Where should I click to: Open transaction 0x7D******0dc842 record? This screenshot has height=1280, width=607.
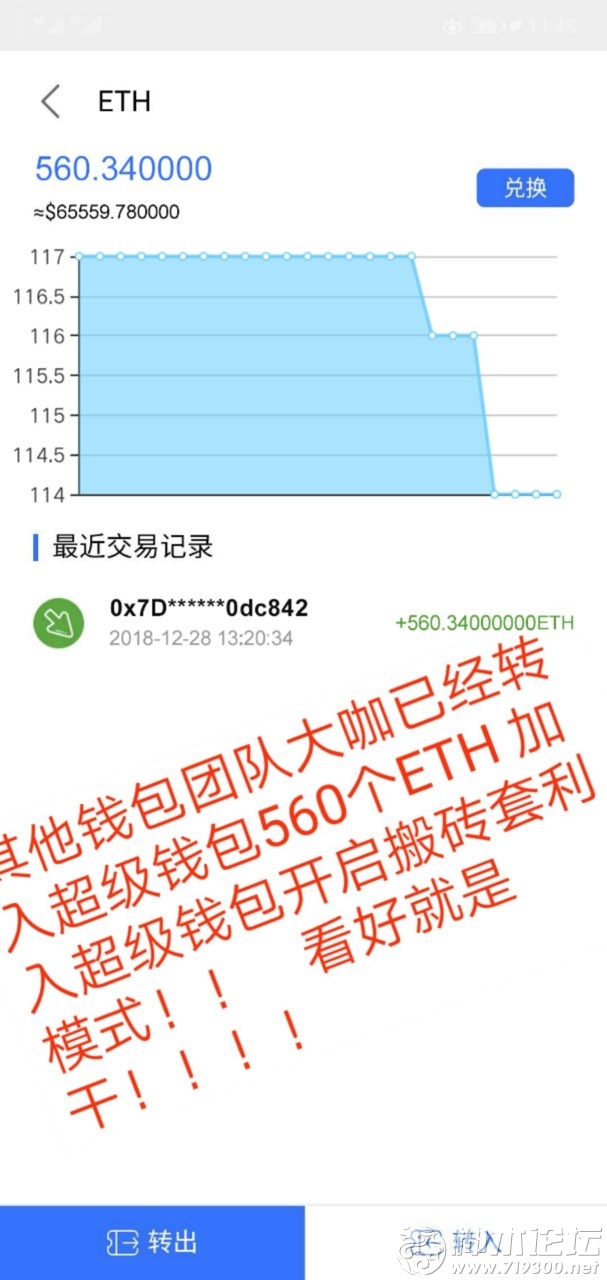click(303, 622)
